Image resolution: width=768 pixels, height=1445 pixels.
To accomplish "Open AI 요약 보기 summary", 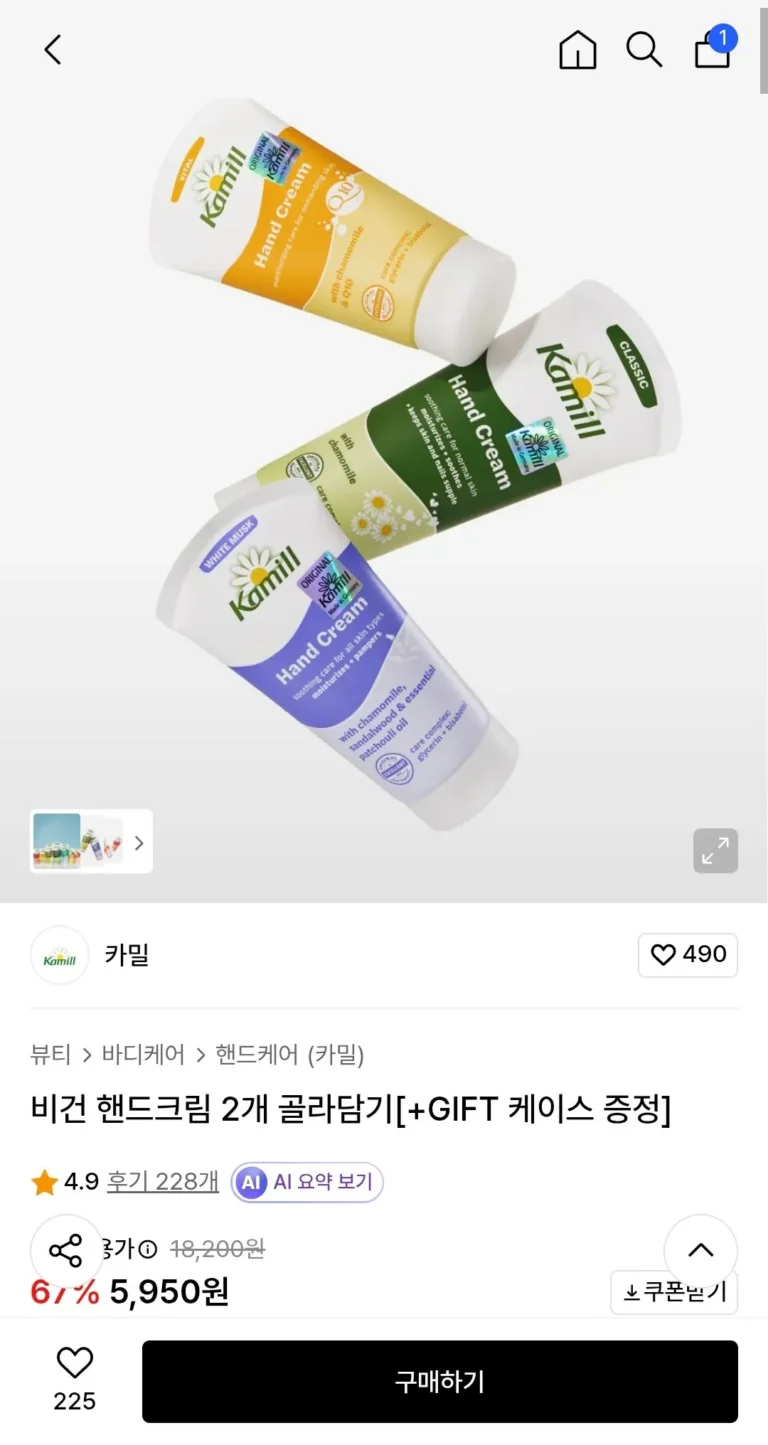I will tap(308, 1182).
